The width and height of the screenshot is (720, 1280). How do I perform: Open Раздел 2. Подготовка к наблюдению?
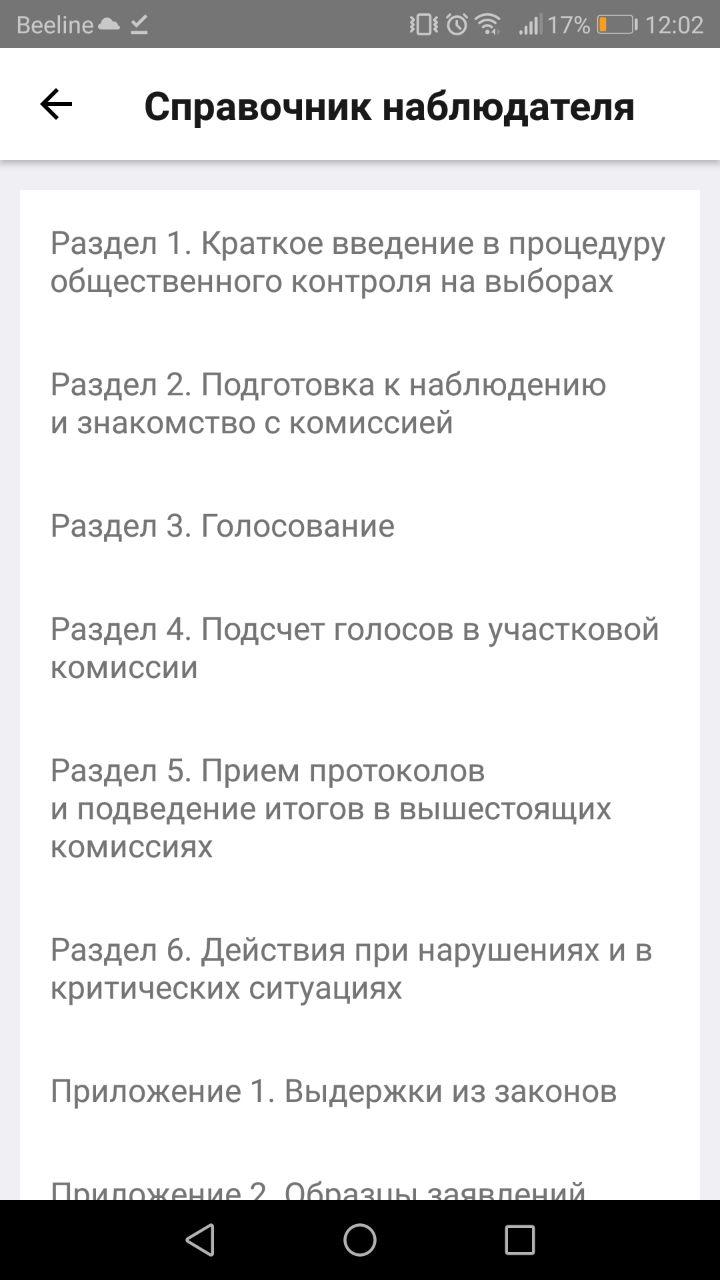pos(328,404)
